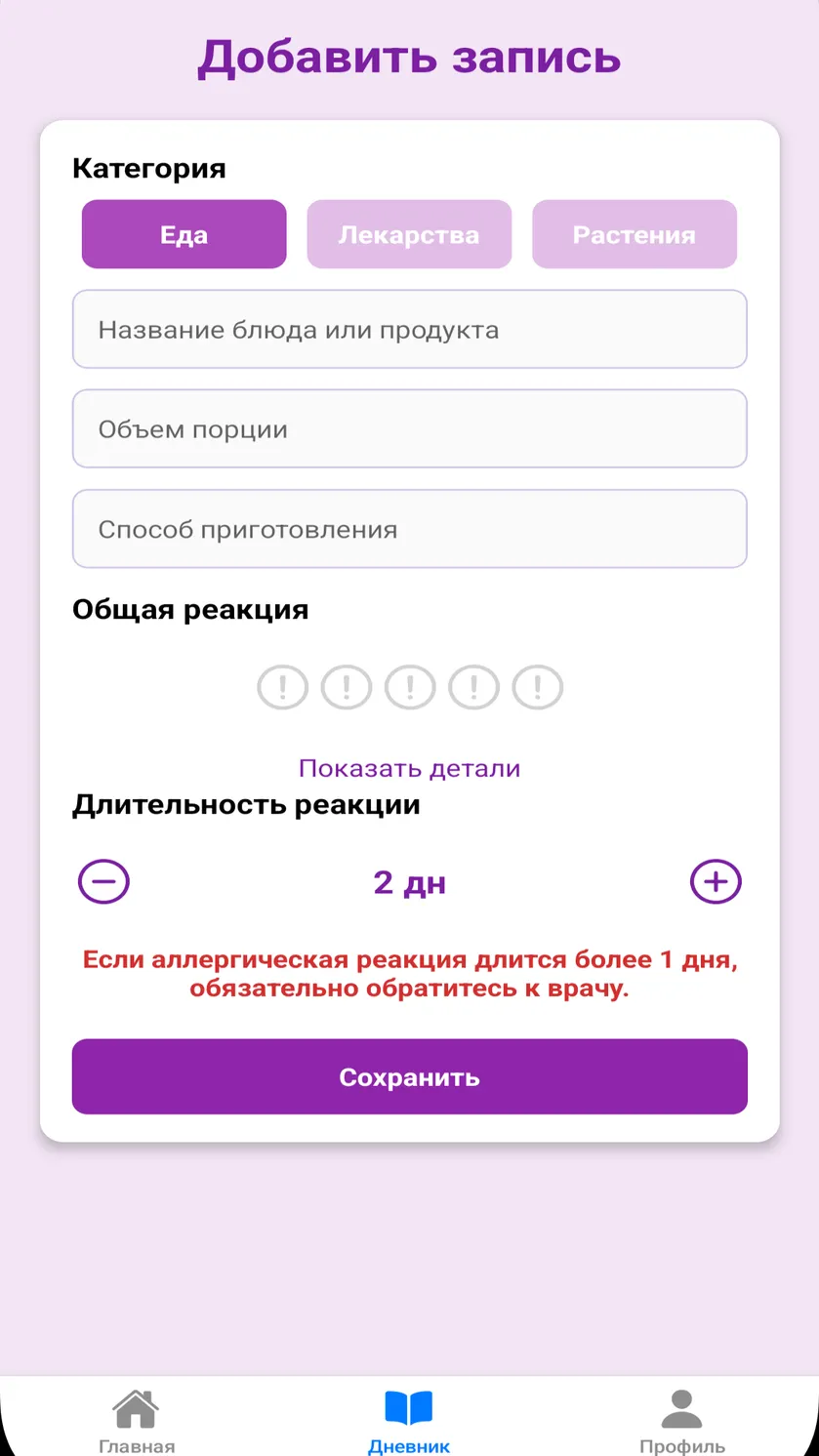Image resolution: width=819 pixels, height=1456 pixels.
Task: Set general reaction to first exclamation icon
Action: coord(283,687)
